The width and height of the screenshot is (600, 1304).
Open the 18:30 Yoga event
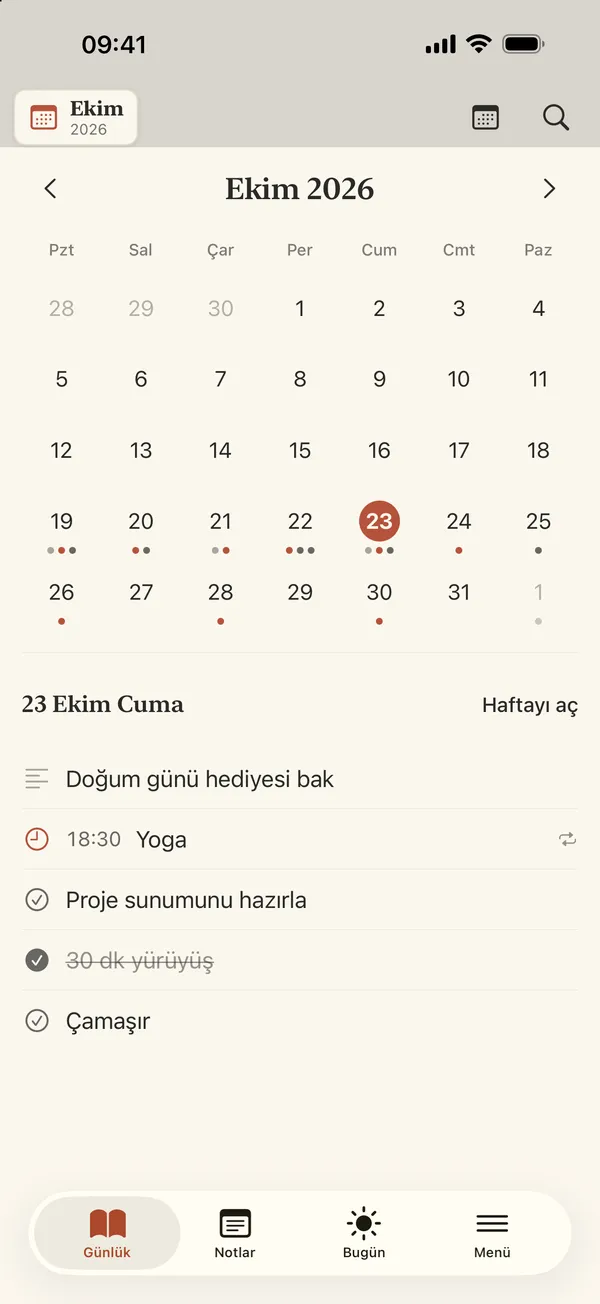pyautogui.click(x=300, y=840)
